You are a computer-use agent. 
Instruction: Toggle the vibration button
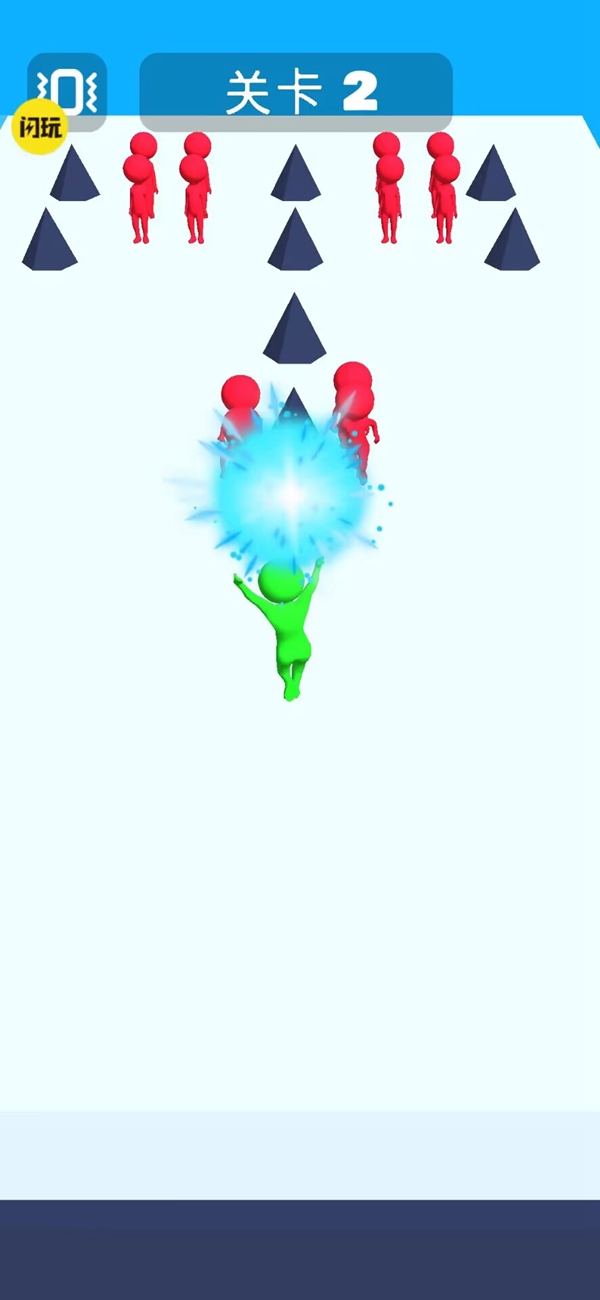(x=67, y=90)
